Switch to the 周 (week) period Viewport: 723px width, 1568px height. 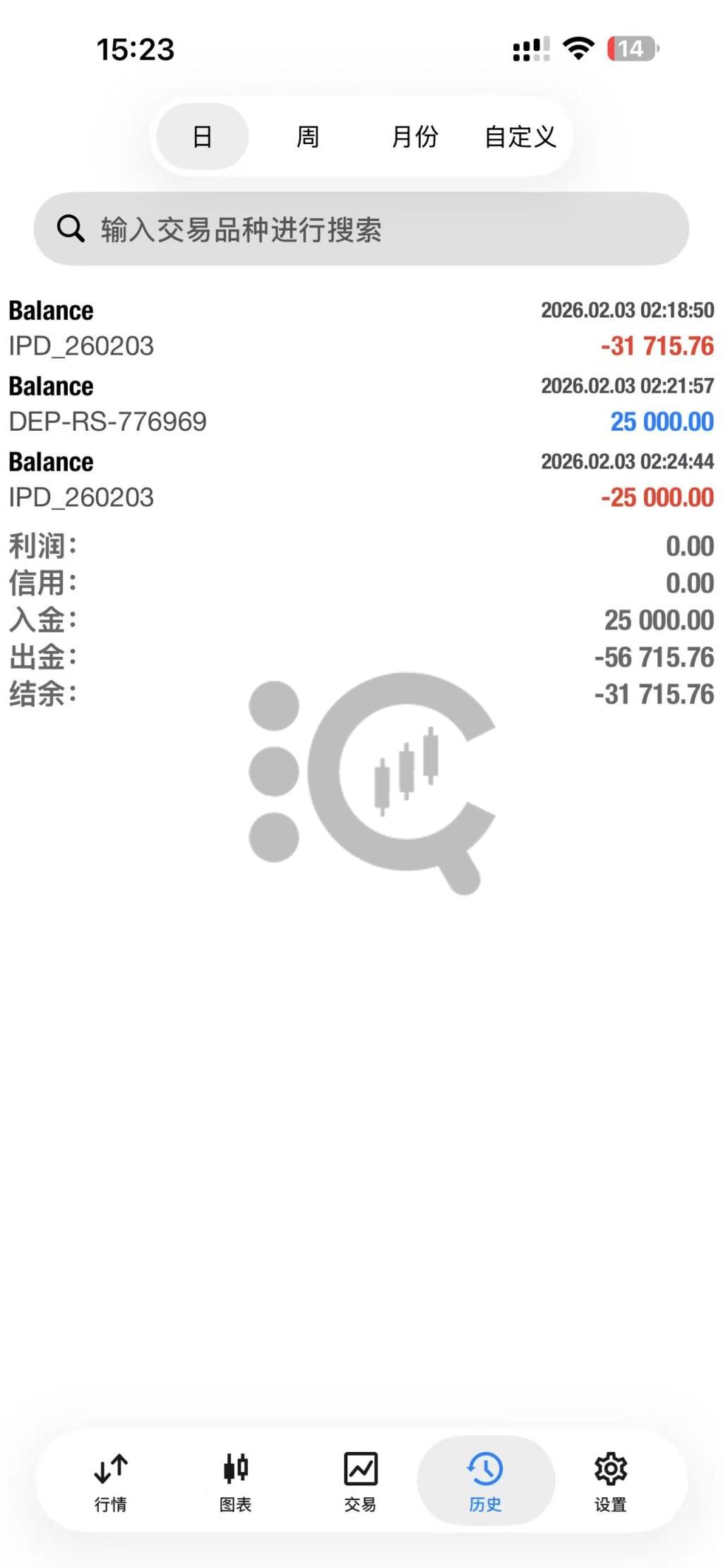[308, 136]
